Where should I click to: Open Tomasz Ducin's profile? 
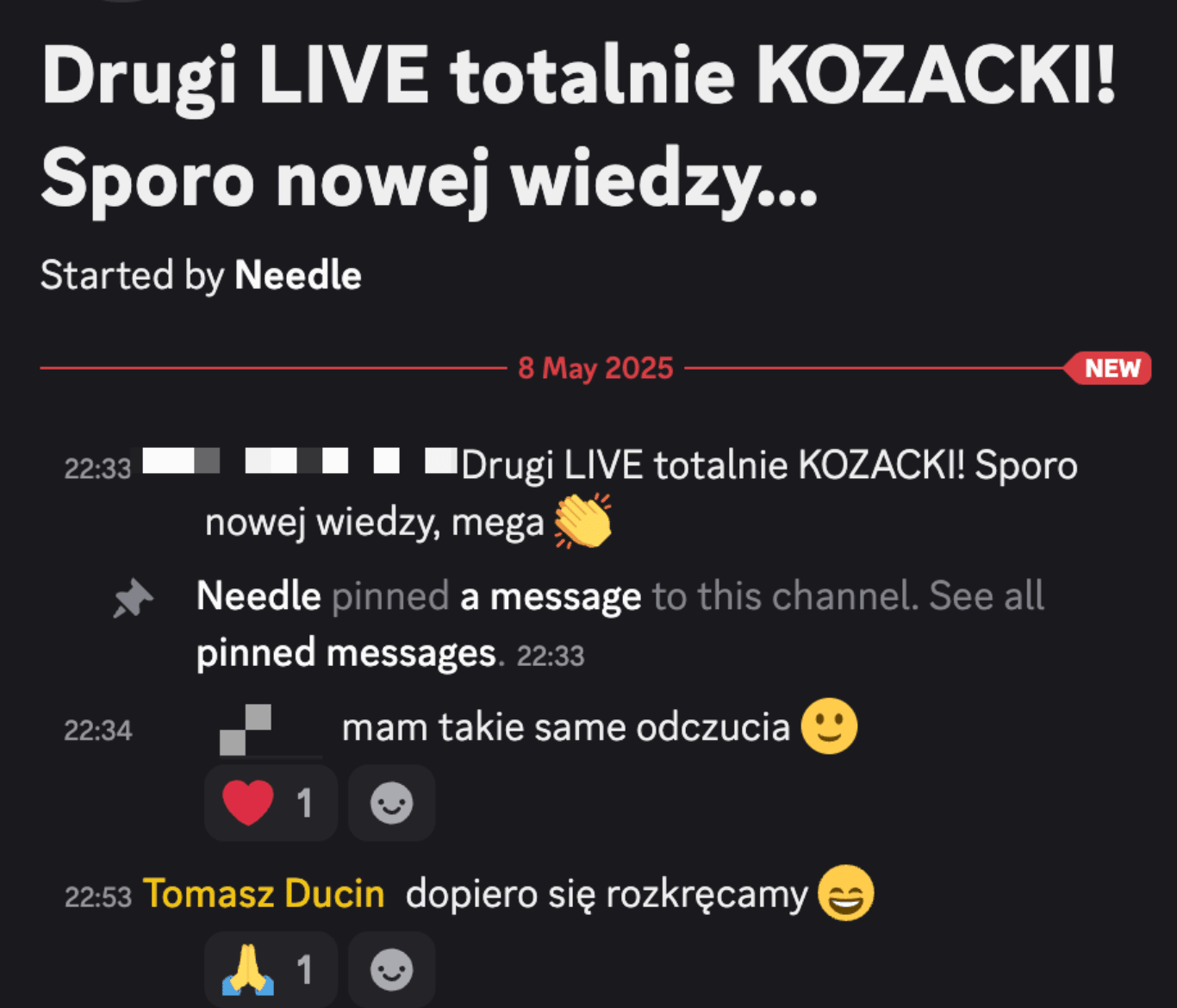pyautogui.click(x=264, y=894)
